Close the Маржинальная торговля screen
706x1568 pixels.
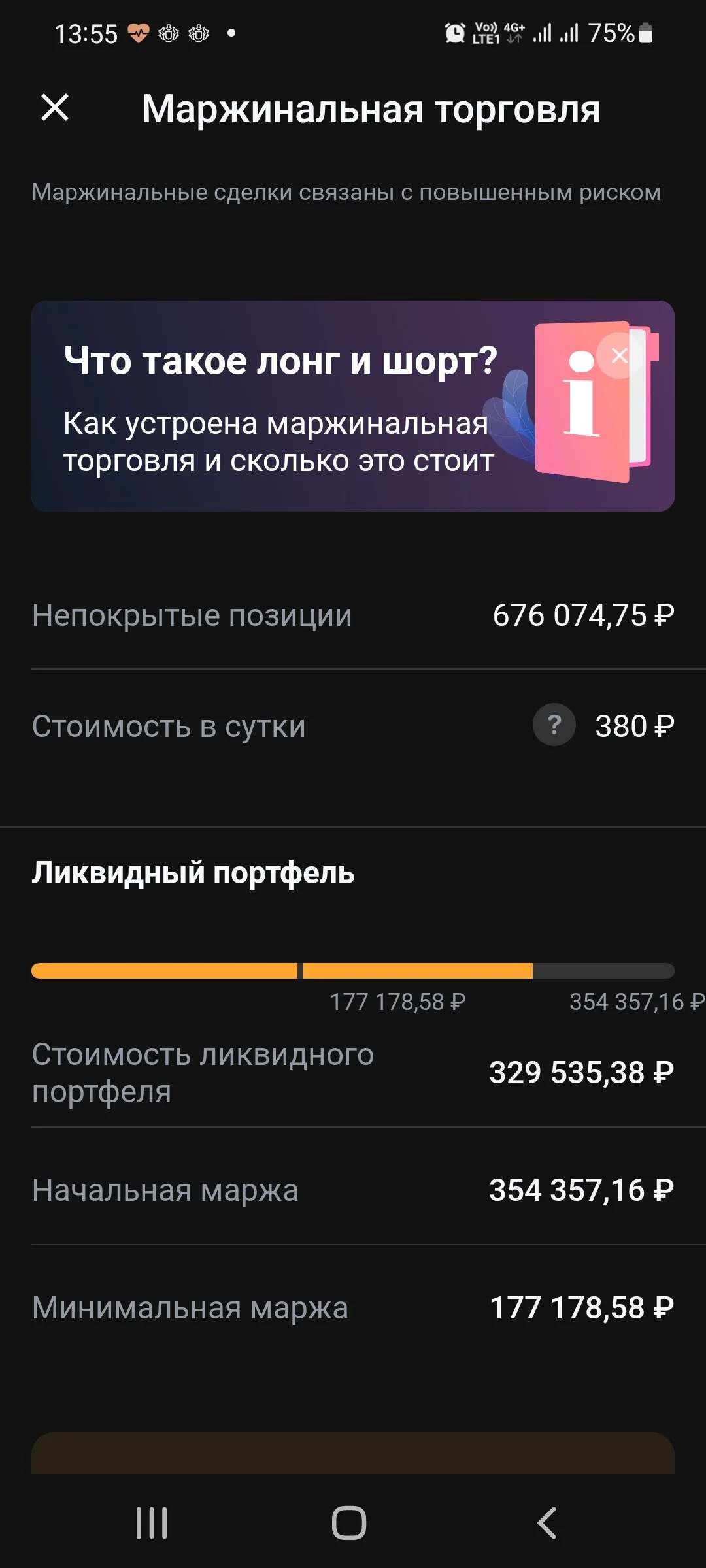(55, 108)
